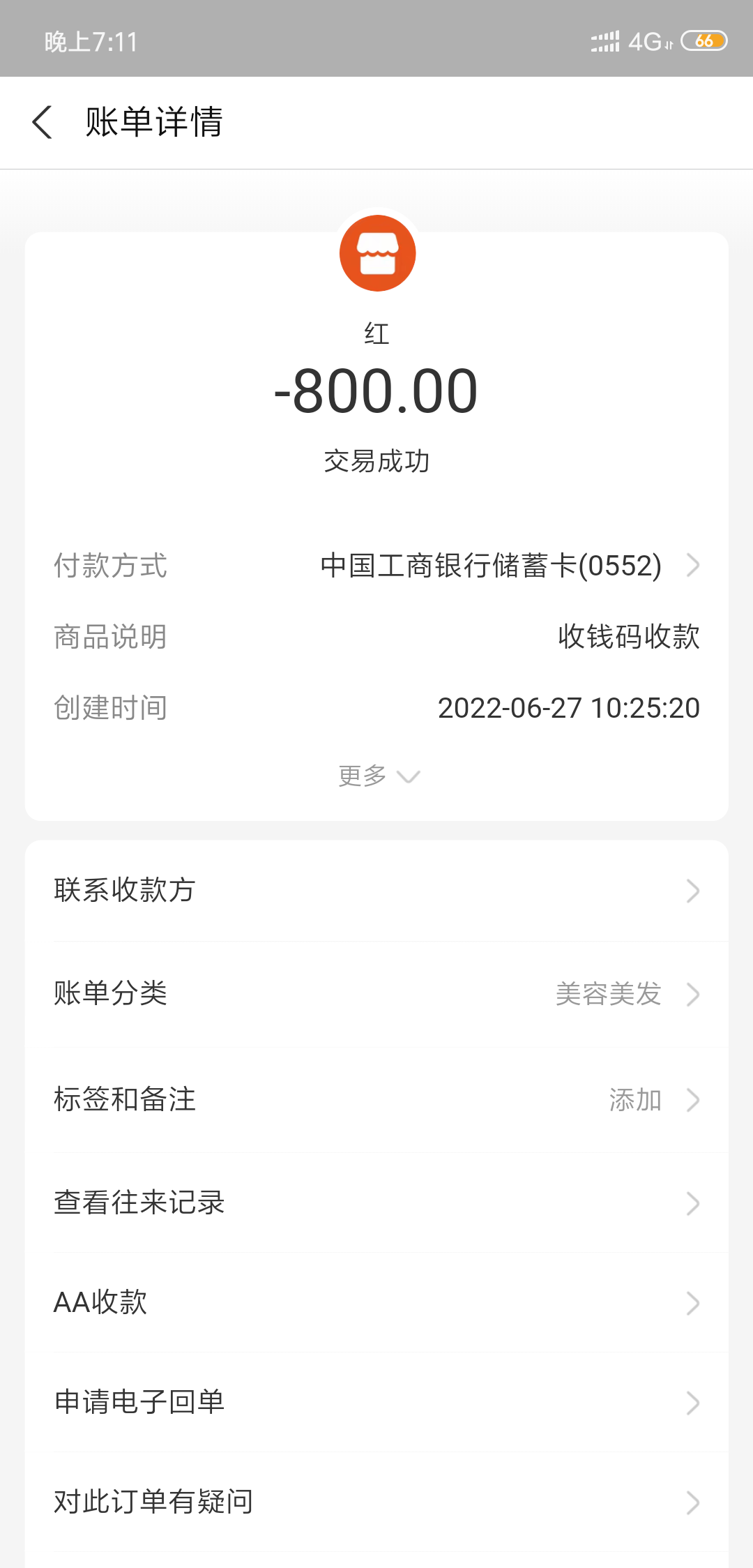Image resolution: width=753 pixels, height=1568 pixels.
Task: Open 对此订单有疑问 help row
Action: (376, 1502)
